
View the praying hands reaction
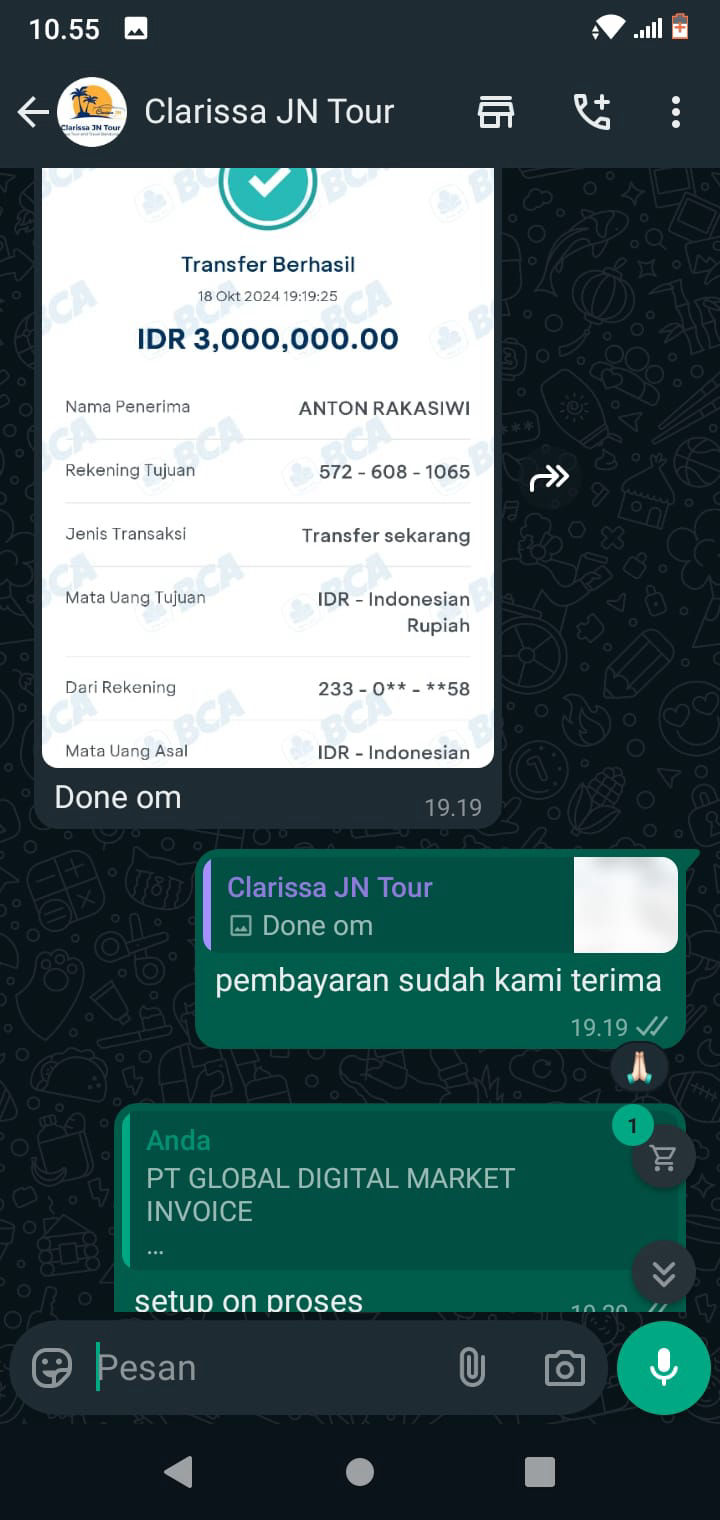point(639,1068)
